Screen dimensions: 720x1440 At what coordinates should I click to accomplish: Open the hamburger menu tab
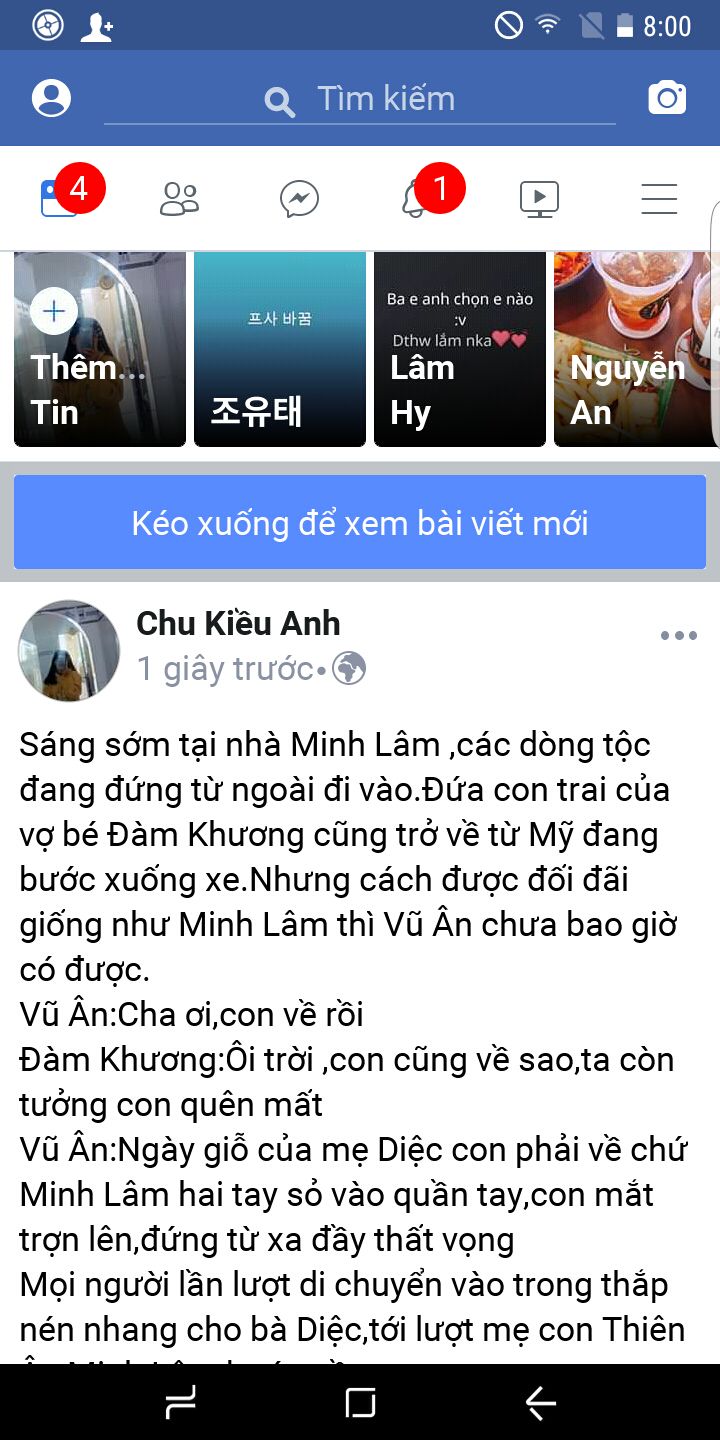(659, 199)
